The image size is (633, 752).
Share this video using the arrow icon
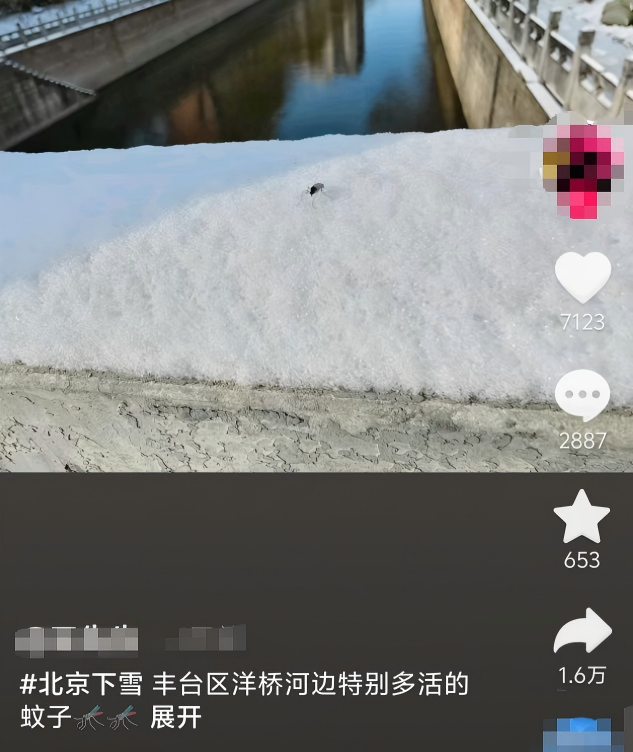click(x=582, y=633)
